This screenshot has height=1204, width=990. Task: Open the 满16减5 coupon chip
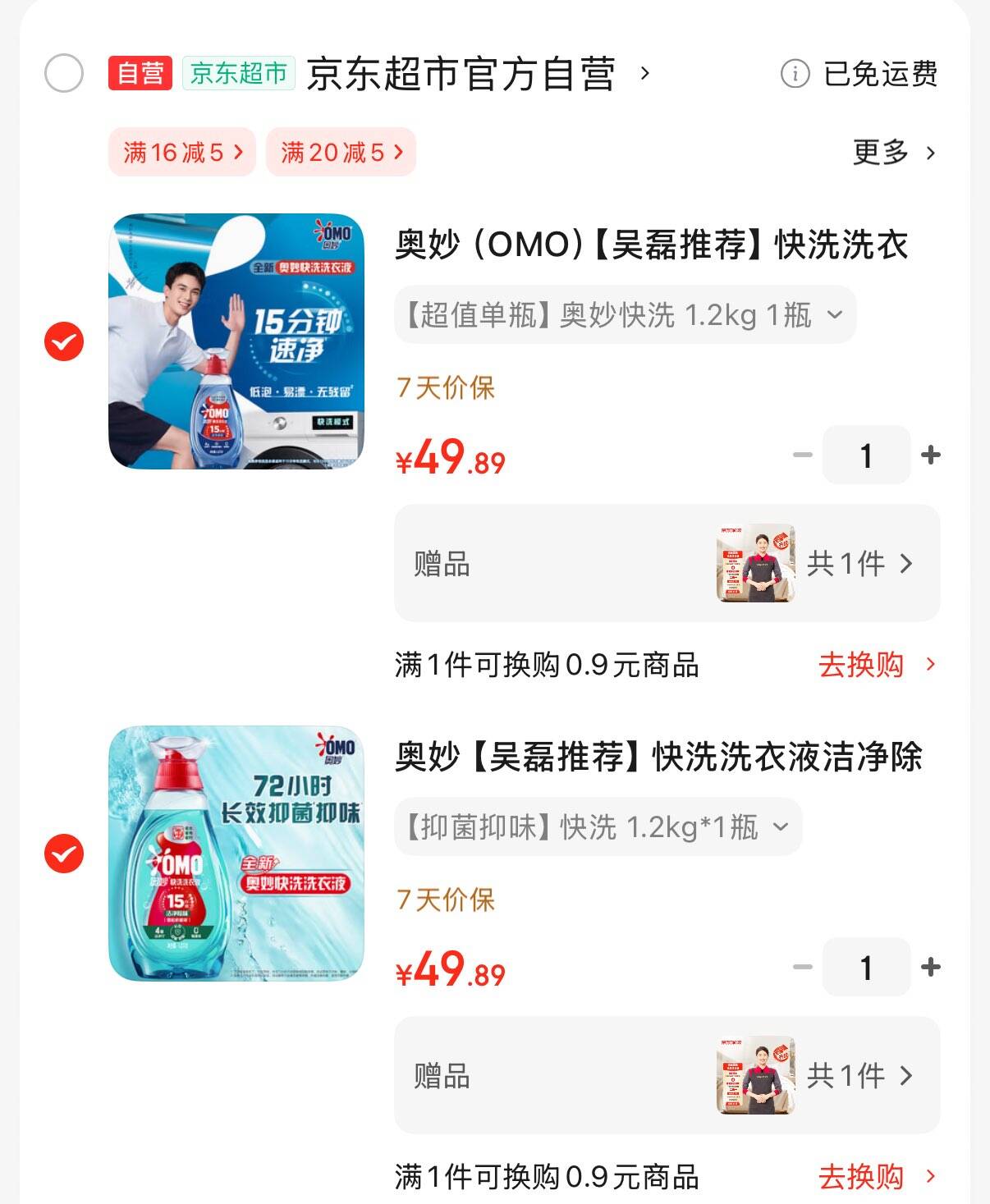tap(182, 153)
